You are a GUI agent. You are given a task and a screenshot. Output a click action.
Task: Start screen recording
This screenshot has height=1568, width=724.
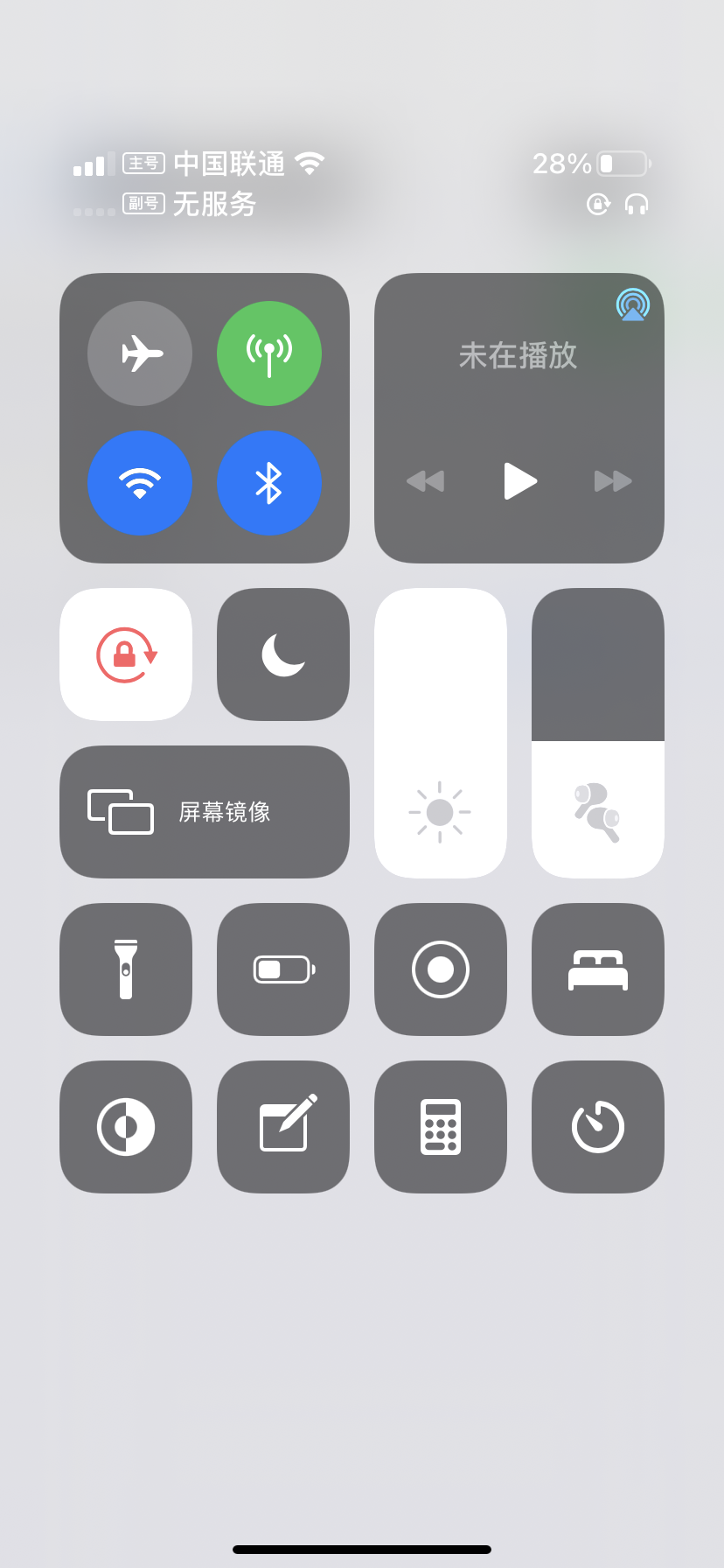441,969
